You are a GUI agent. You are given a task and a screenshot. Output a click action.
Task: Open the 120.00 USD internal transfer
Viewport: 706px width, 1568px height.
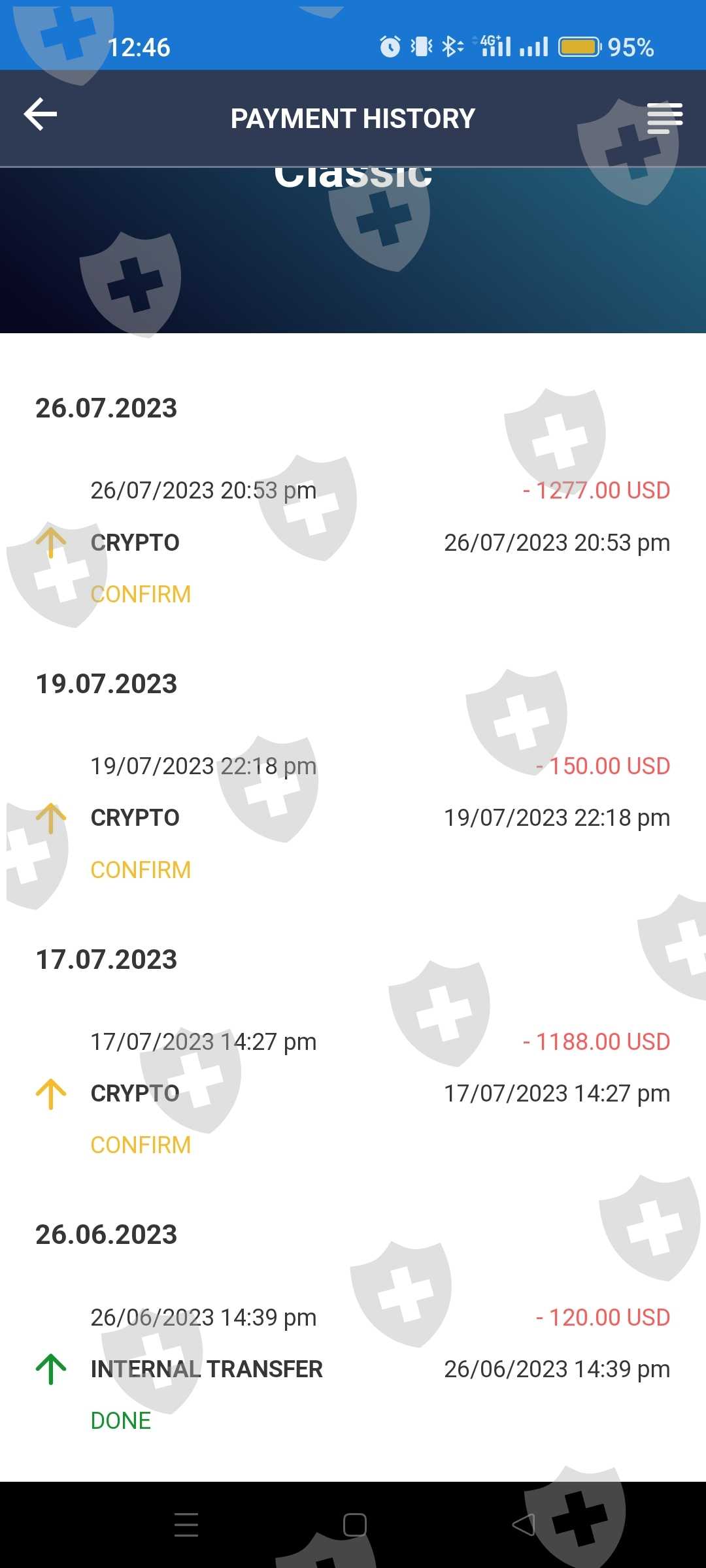tap(353, 1369)
